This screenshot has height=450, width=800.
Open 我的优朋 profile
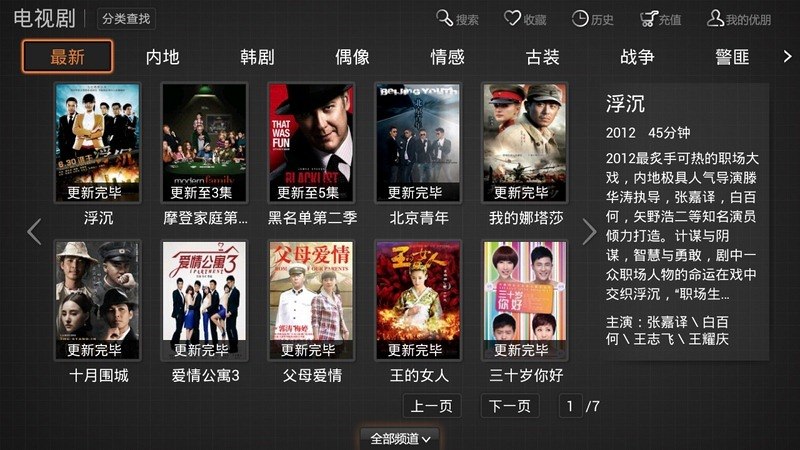pos(739,19)
